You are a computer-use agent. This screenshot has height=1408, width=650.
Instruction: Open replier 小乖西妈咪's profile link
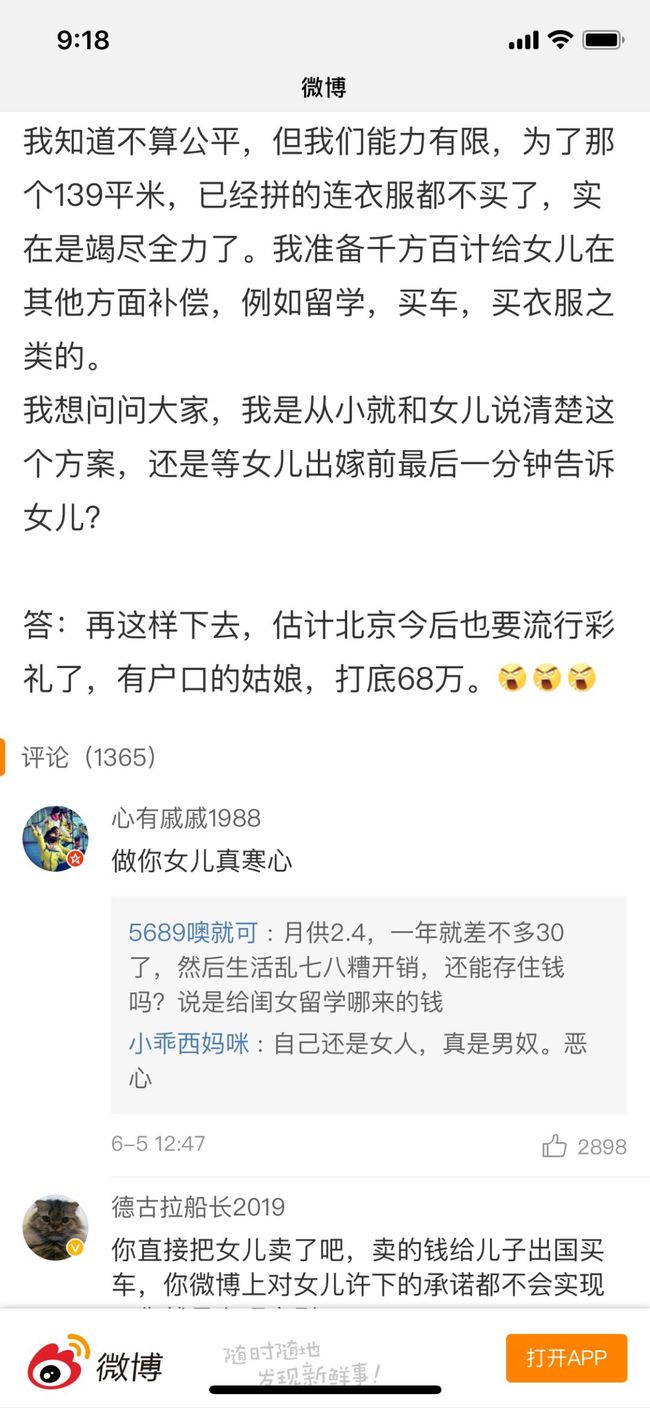point(188,1044)
